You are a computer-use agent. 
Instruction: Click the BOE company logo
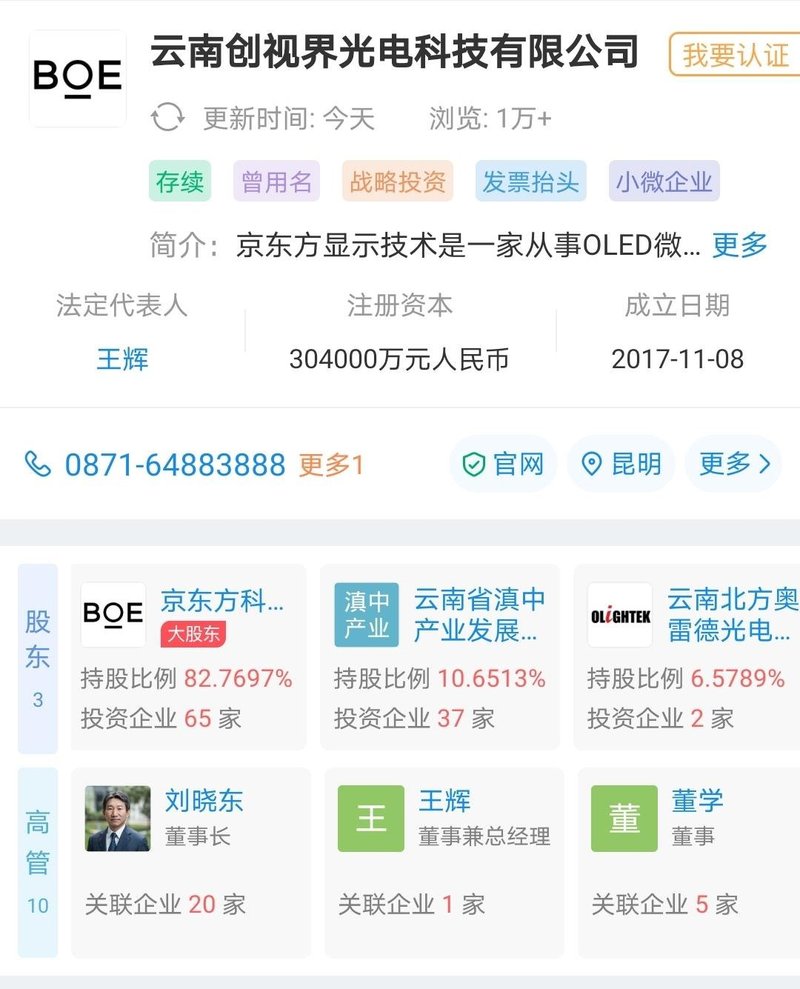pos(77,76)
